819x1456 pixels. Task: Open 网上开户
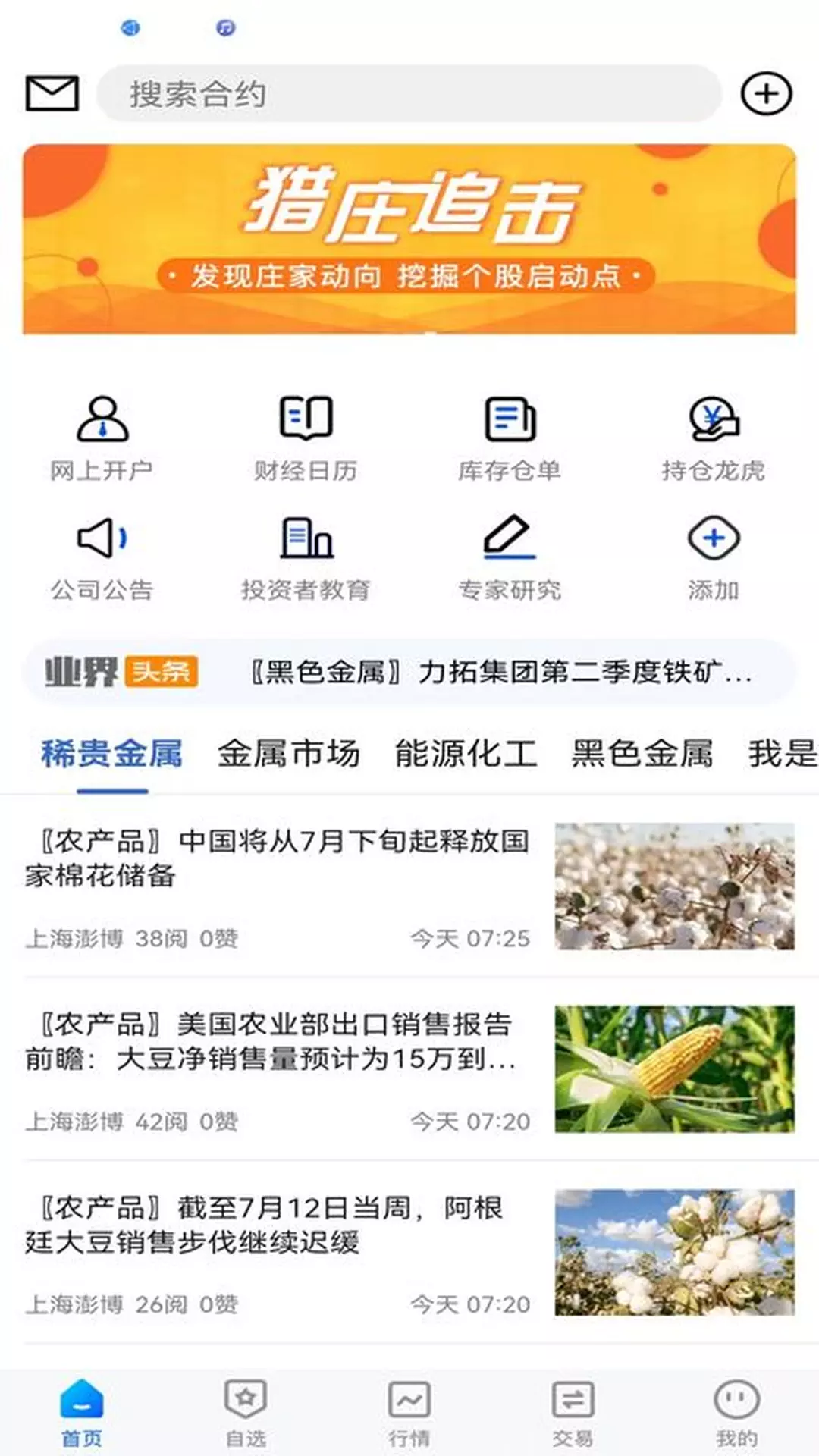[x=102, y=438]
